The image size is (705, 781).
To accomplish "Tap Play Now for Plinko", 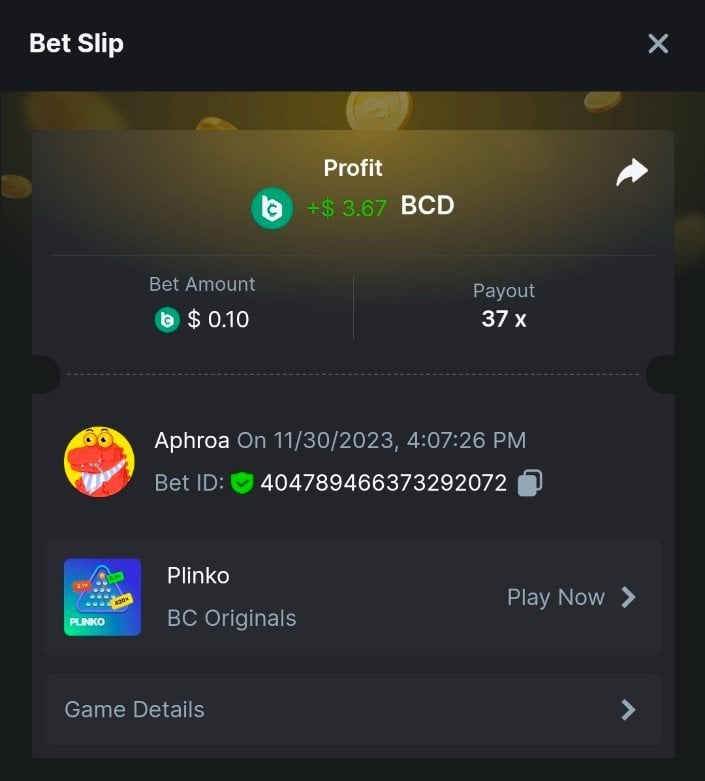I will [x=571, y=597].
